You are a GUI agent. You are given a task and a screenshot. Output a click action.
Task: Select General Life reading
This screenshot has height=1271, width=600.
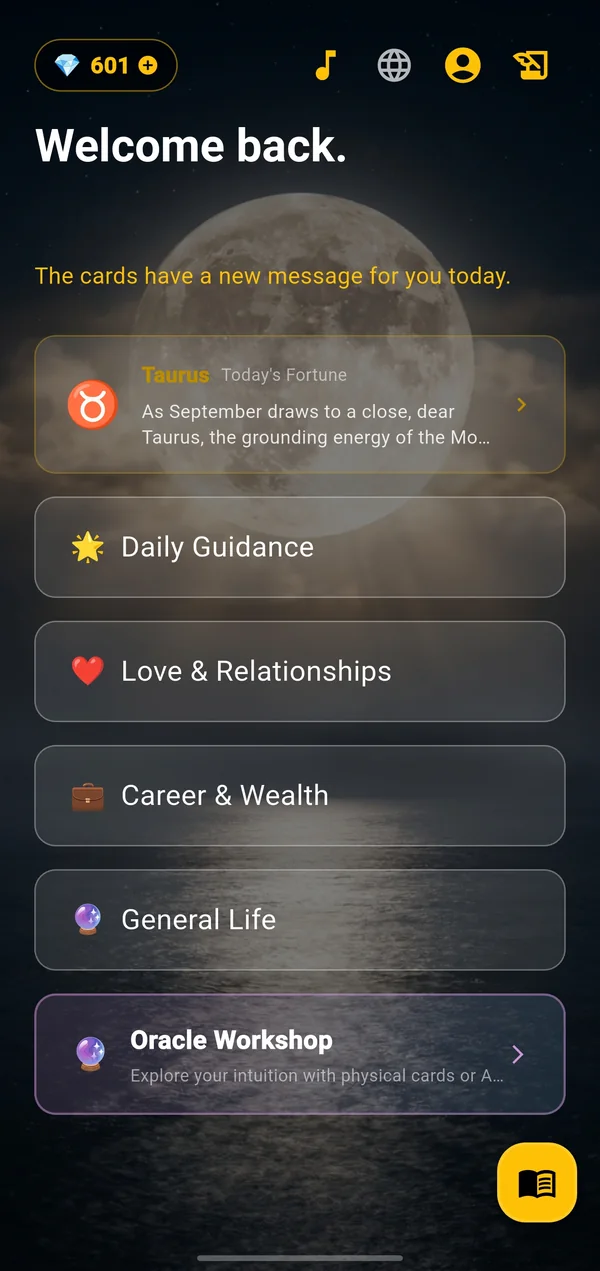[x=300, y=919]
